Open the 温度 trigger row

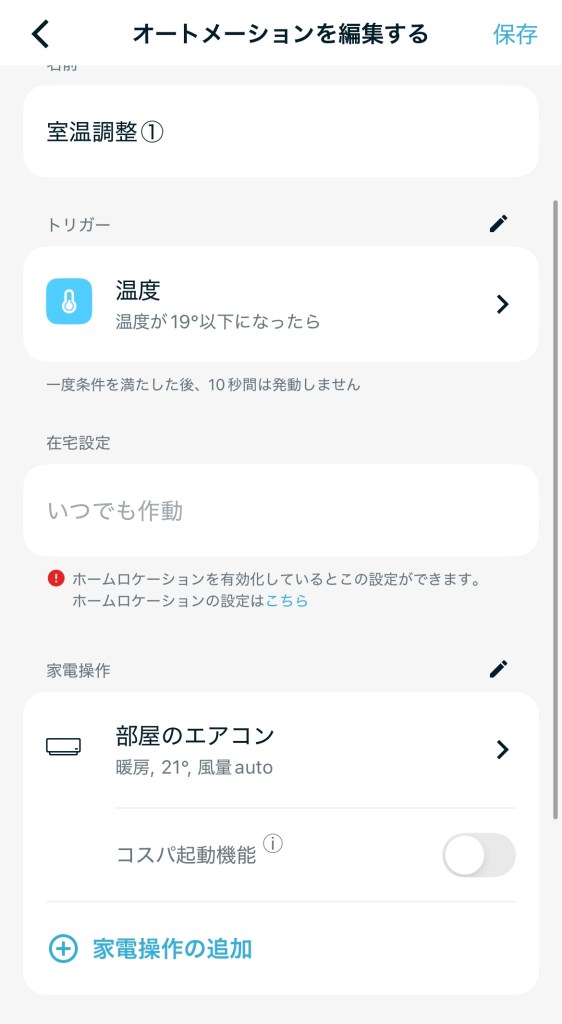tap(281, 304)
